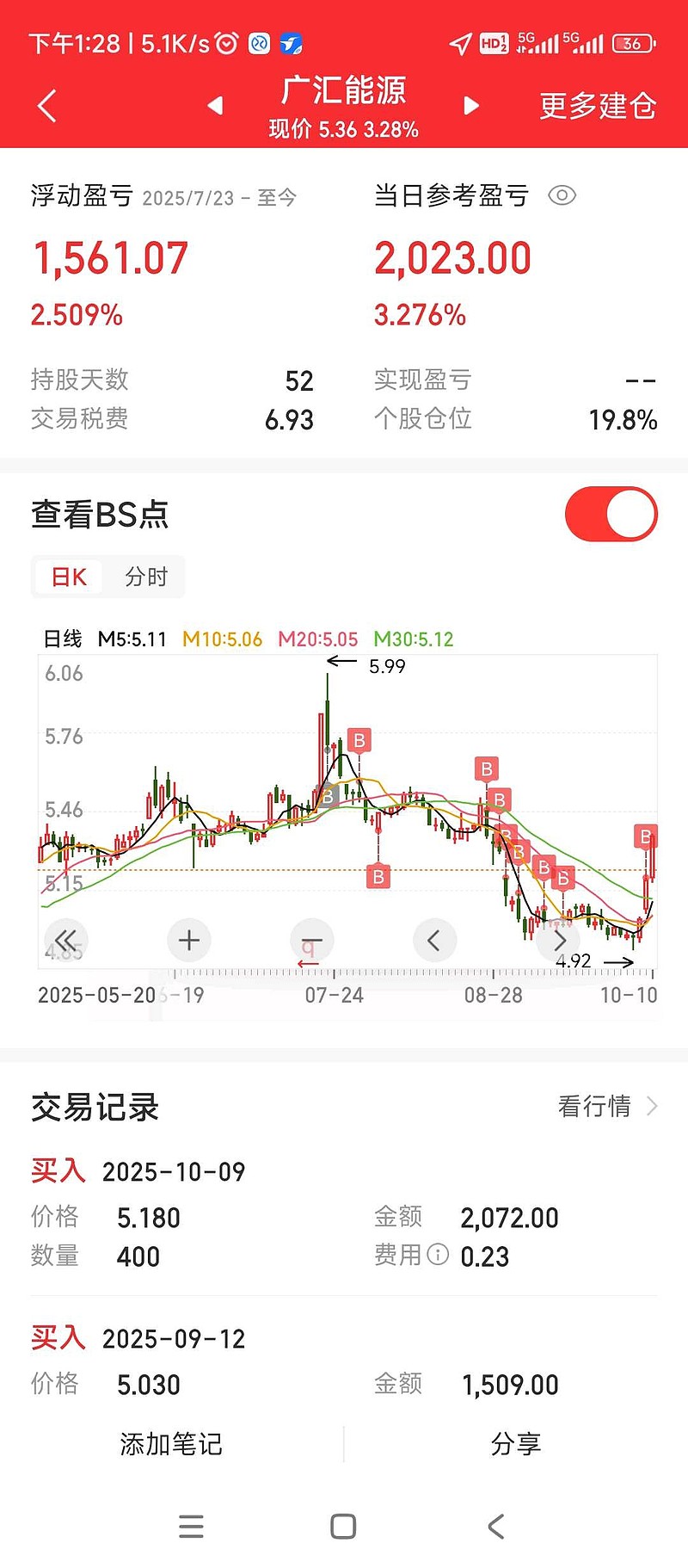Screen dimensions: 688x1568
Task: Zoom out the chart with the minus button
Action: [x=311, y=940]
